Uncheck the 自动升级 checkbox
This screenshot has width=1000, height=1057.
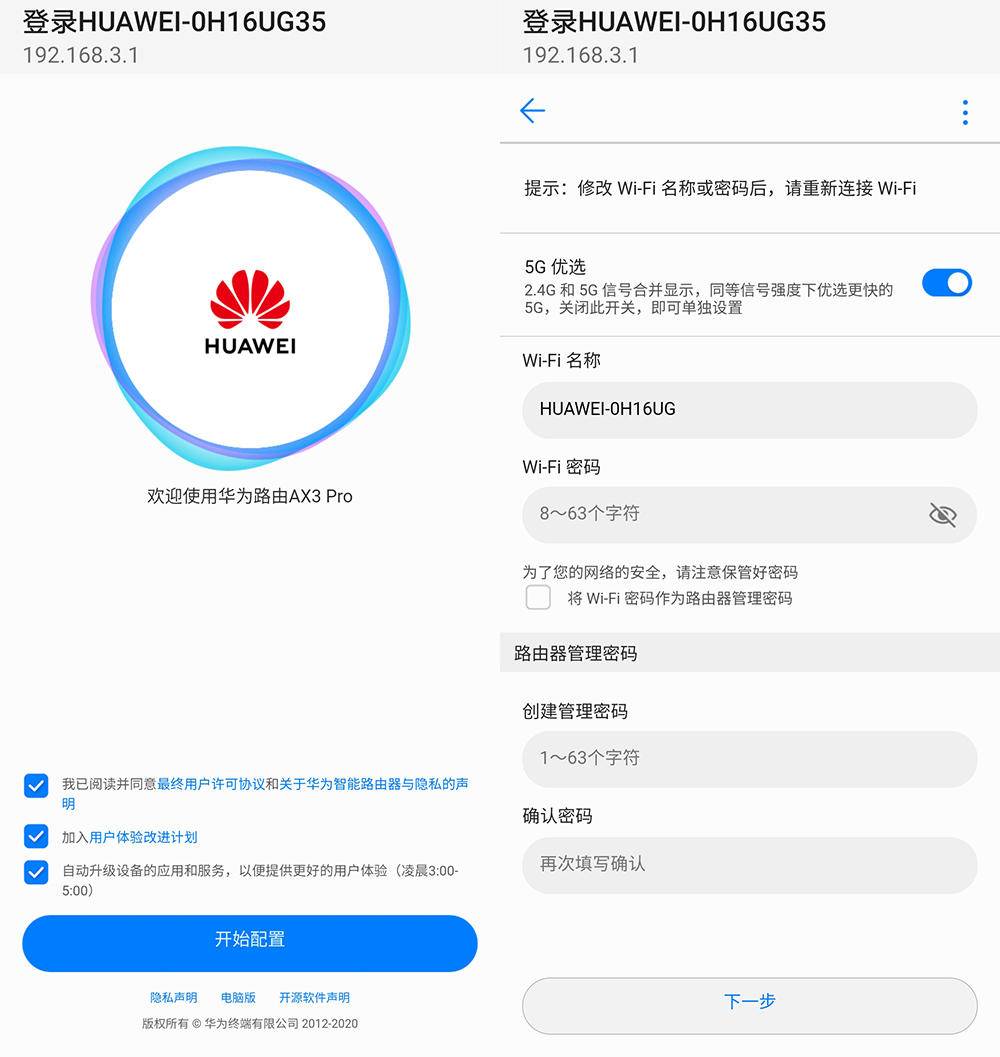(36, 872)
